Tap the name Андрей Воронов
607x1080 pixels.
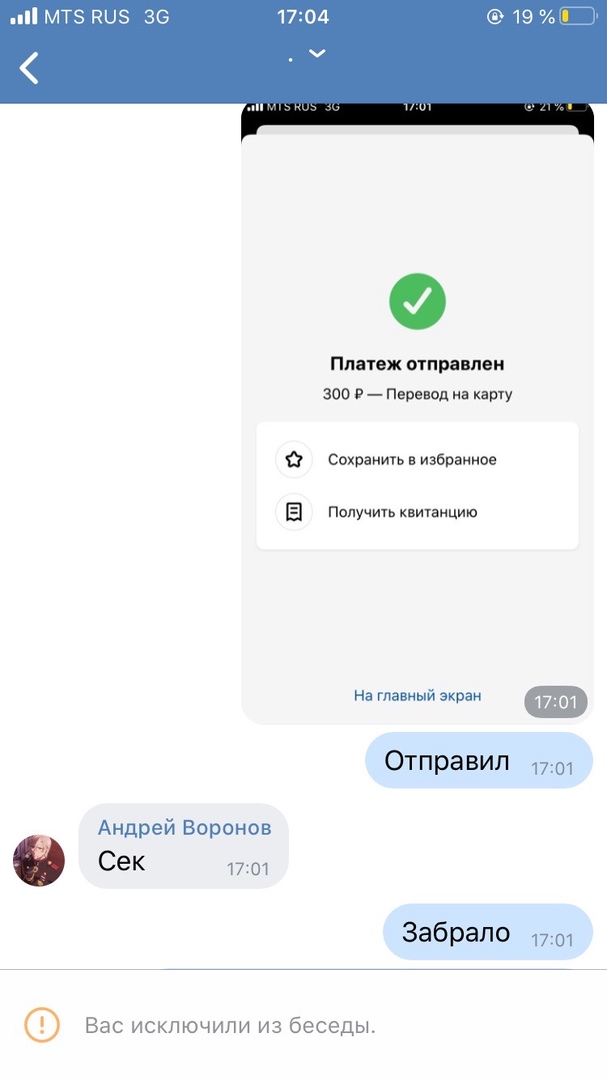(x=184, y=827)
